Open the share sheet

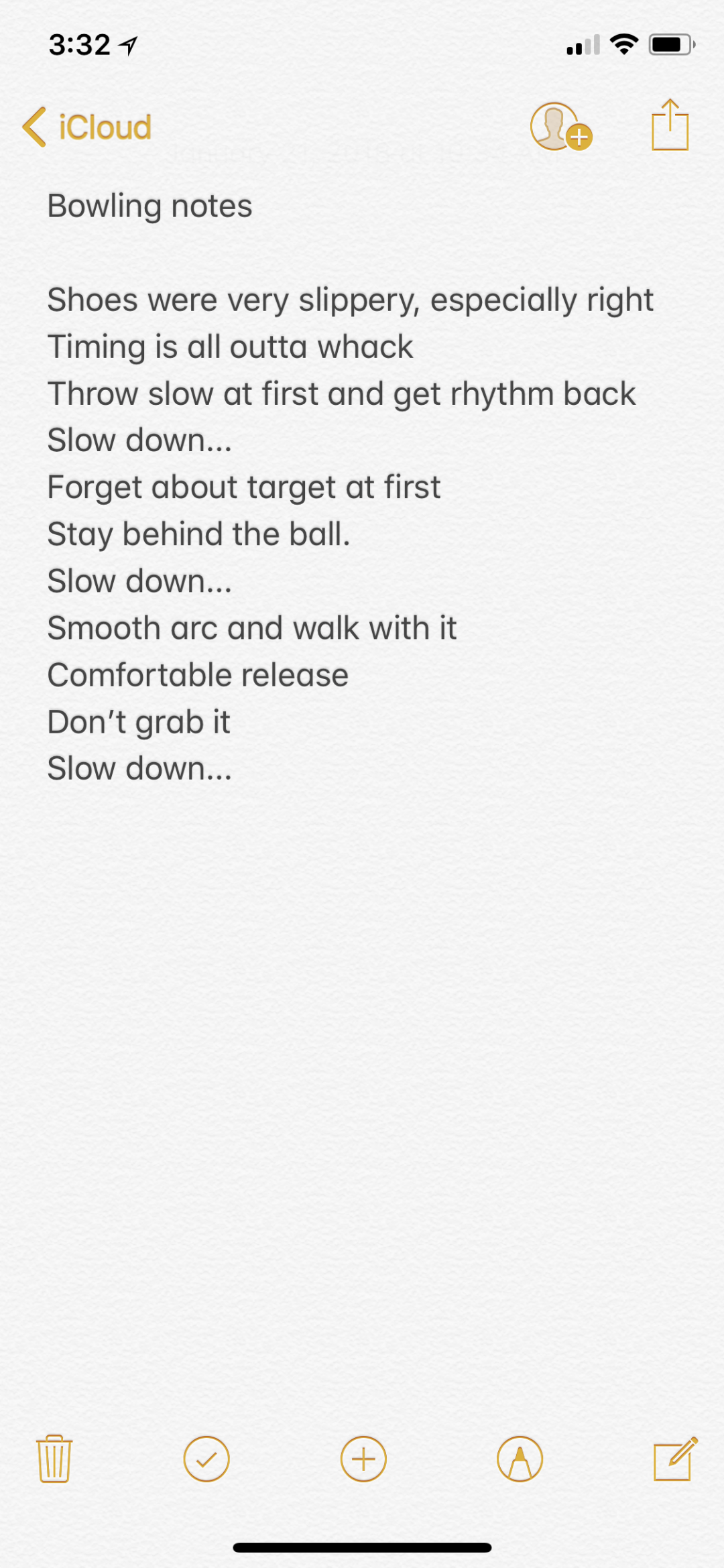[x=669, y=126]
